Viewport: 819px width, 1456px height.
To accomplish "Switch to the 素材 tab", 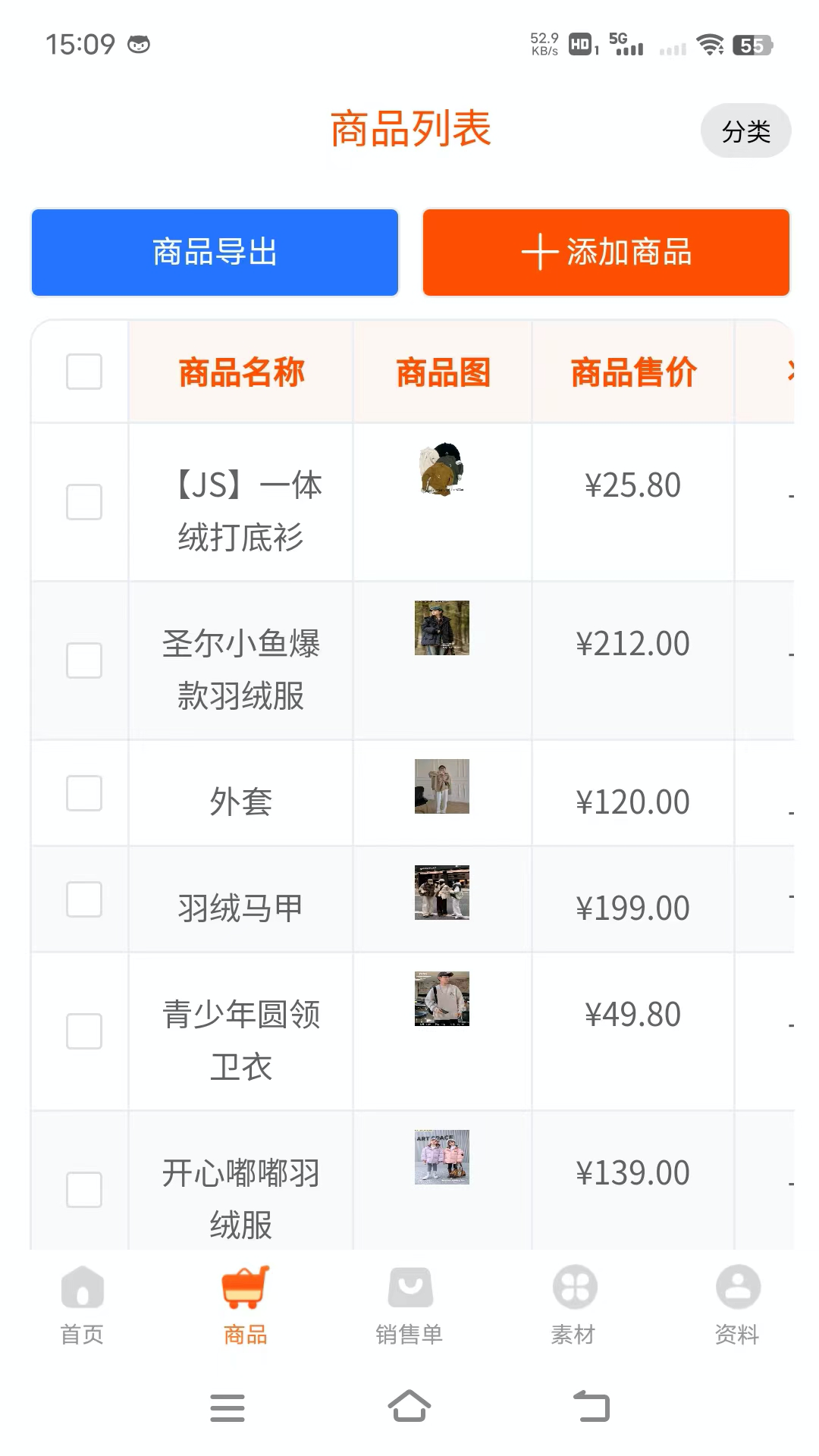I will click(573, 1304).
